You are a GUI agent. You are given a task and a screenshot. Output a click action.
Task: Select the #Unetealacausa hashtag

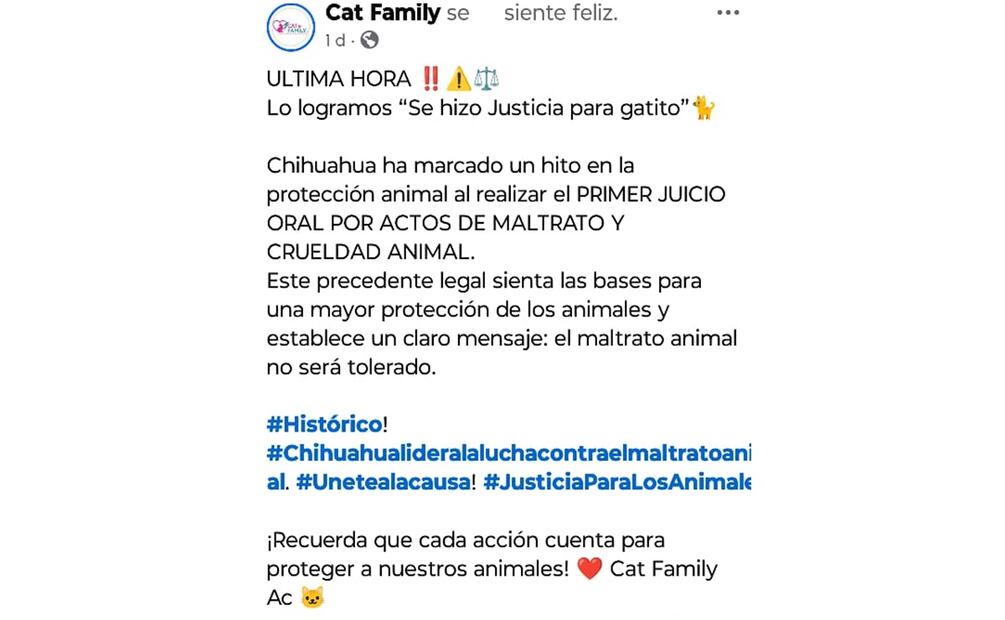(x=383, y=482)
